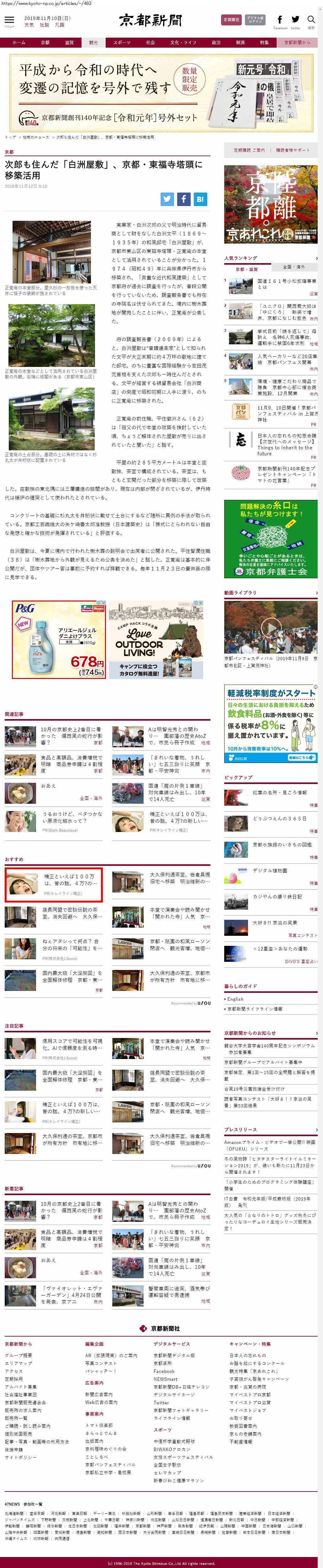Share the article on Facebook
Screen dimensions: 323x1568
coord(183,199)
